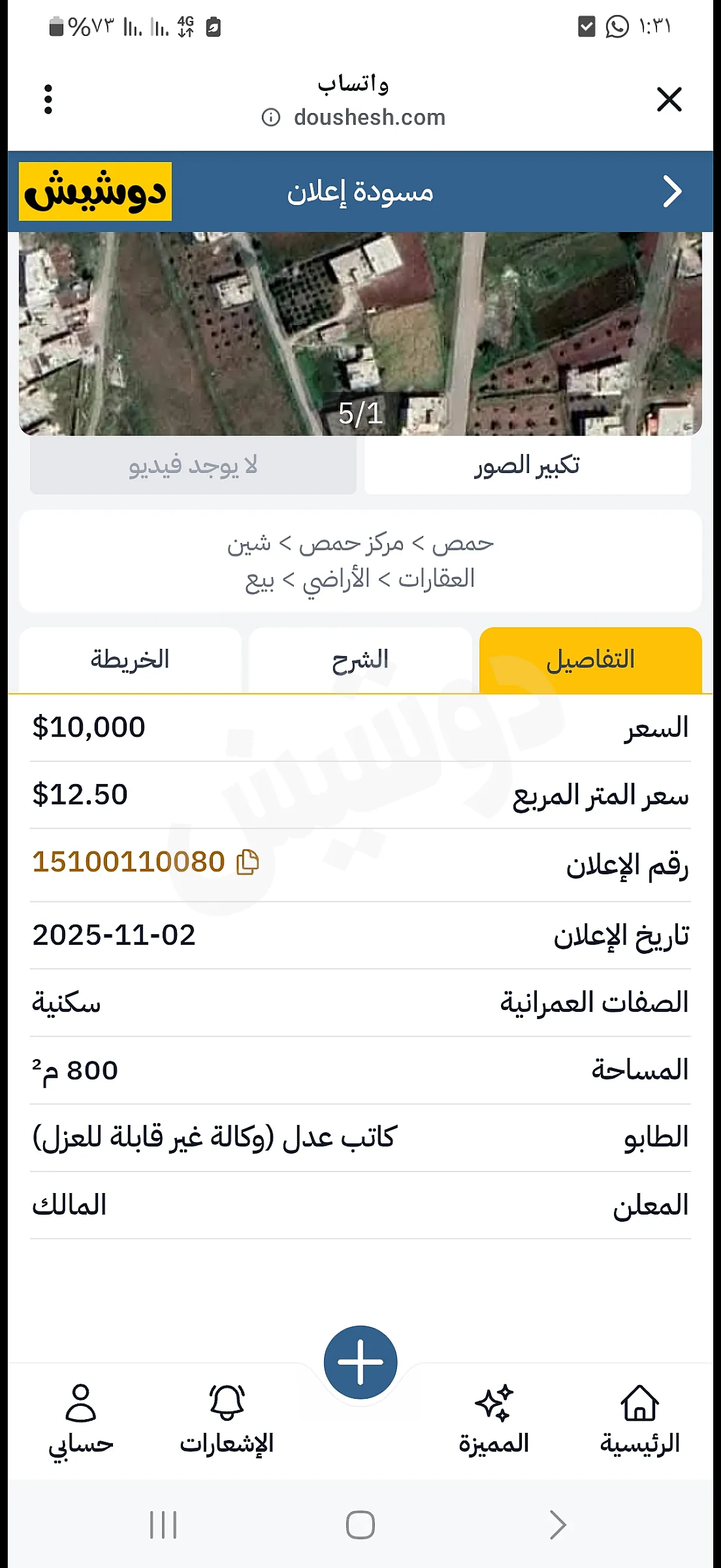Copy the ad number using the copy icon

click(x=246, y=862)
